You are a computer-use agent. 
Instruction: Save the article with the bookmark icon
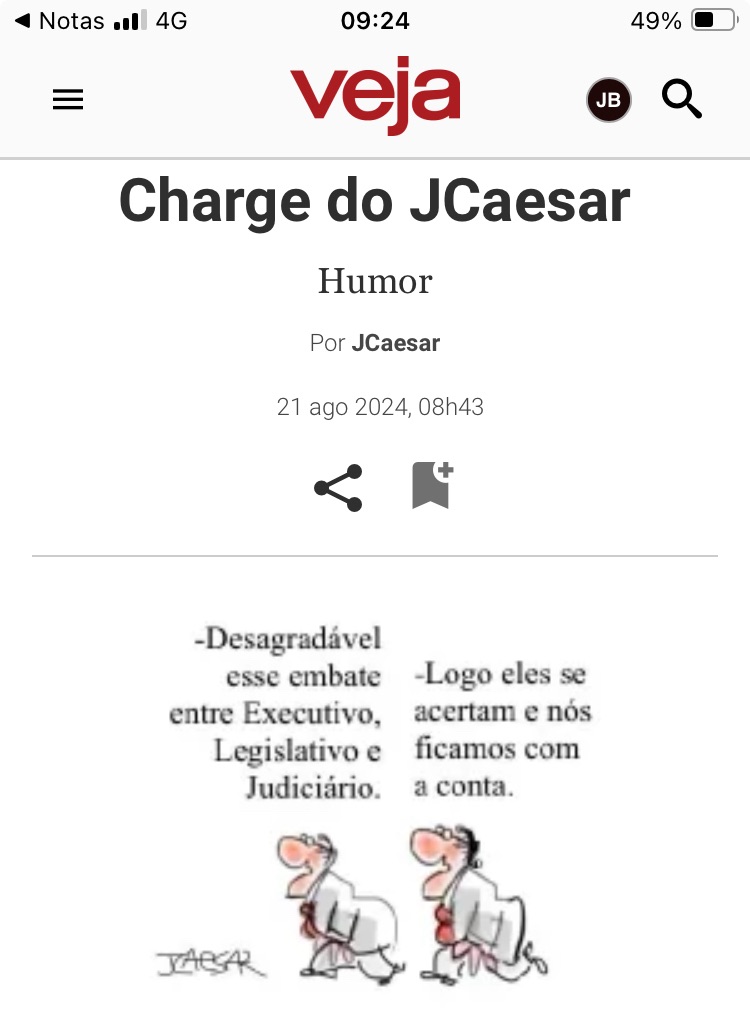click(x=432, y=486)
